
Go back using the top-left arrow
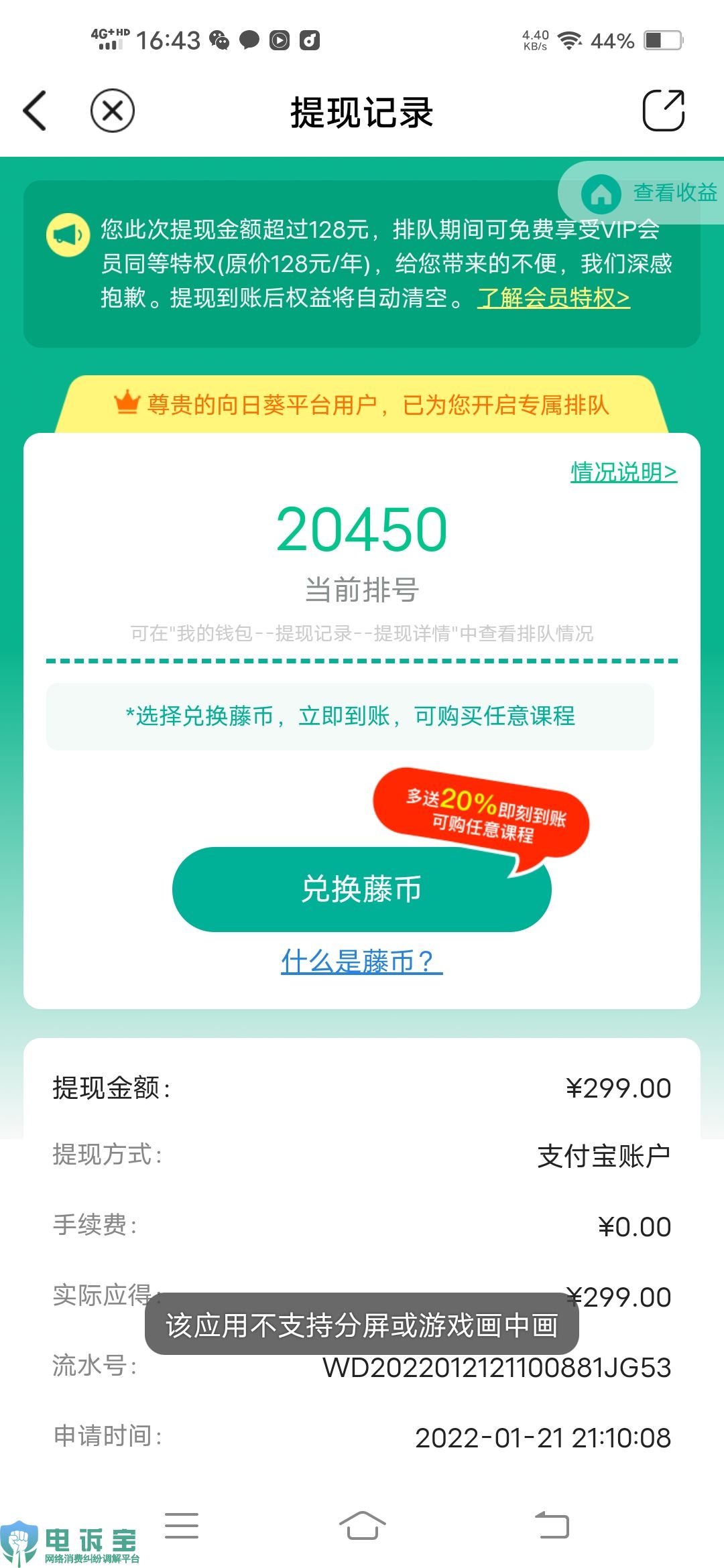(x=35, y=111)
